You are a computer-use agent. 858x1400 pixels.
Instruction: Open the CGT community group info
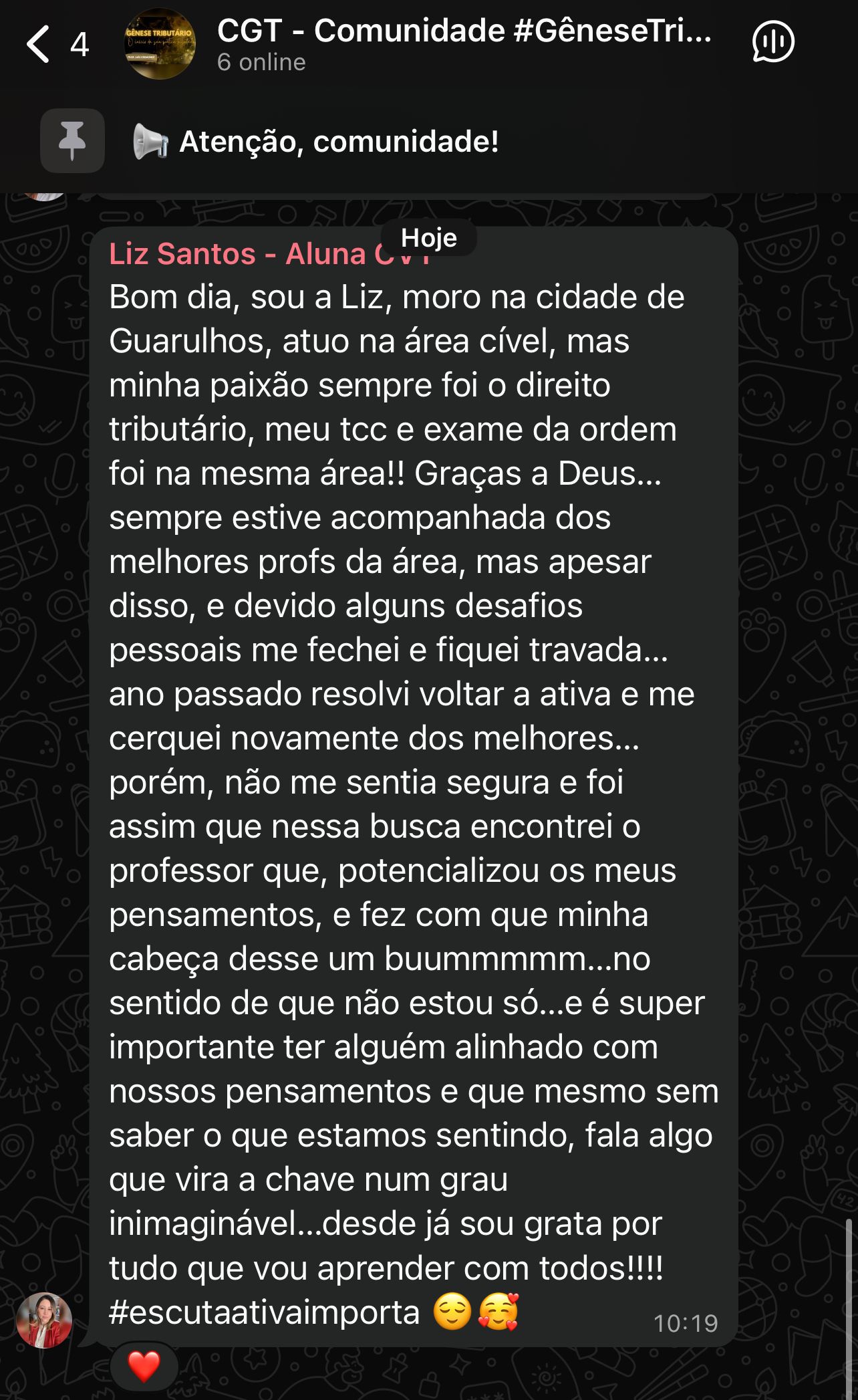[464, 44]
